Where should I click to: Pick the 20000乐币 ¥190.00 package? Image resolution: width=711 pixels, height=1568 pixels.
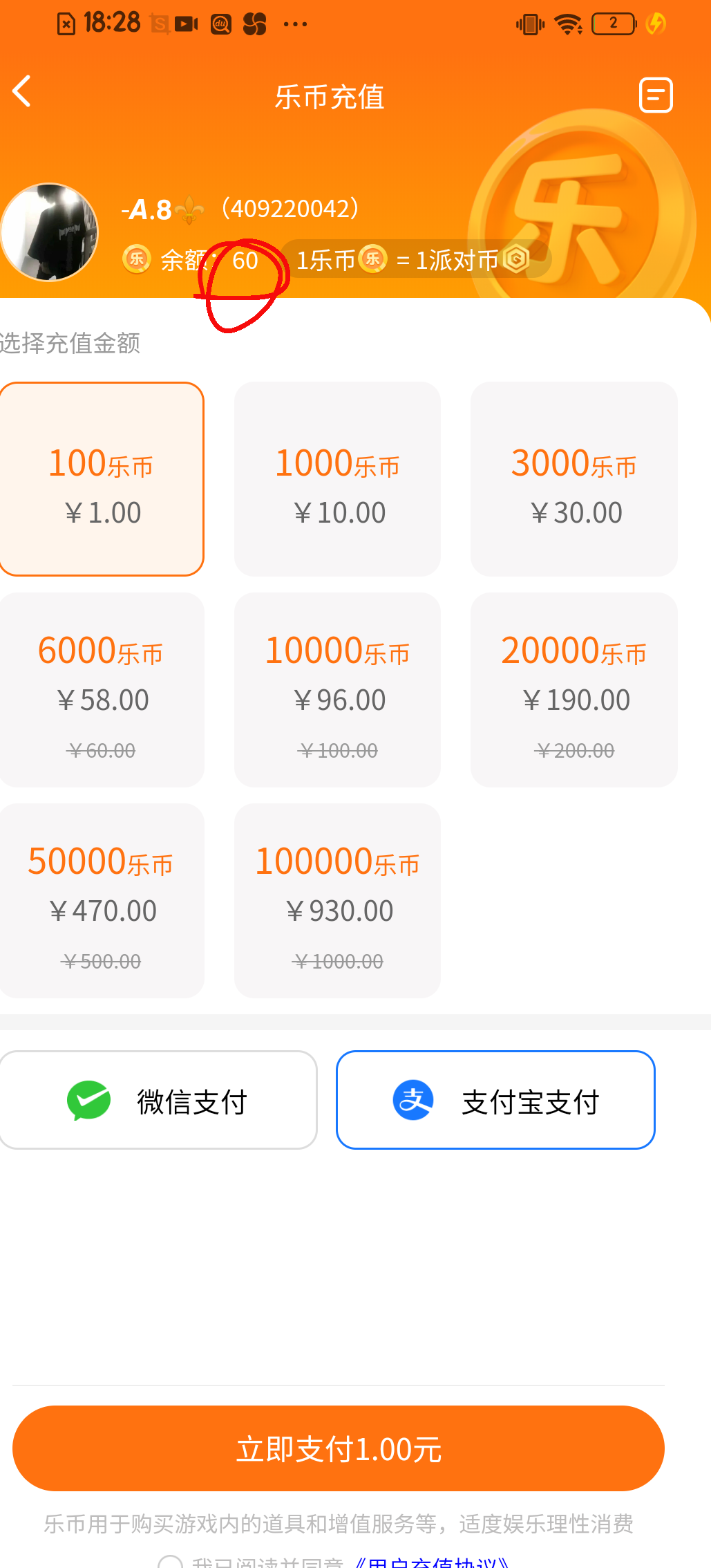coord(574,690)
